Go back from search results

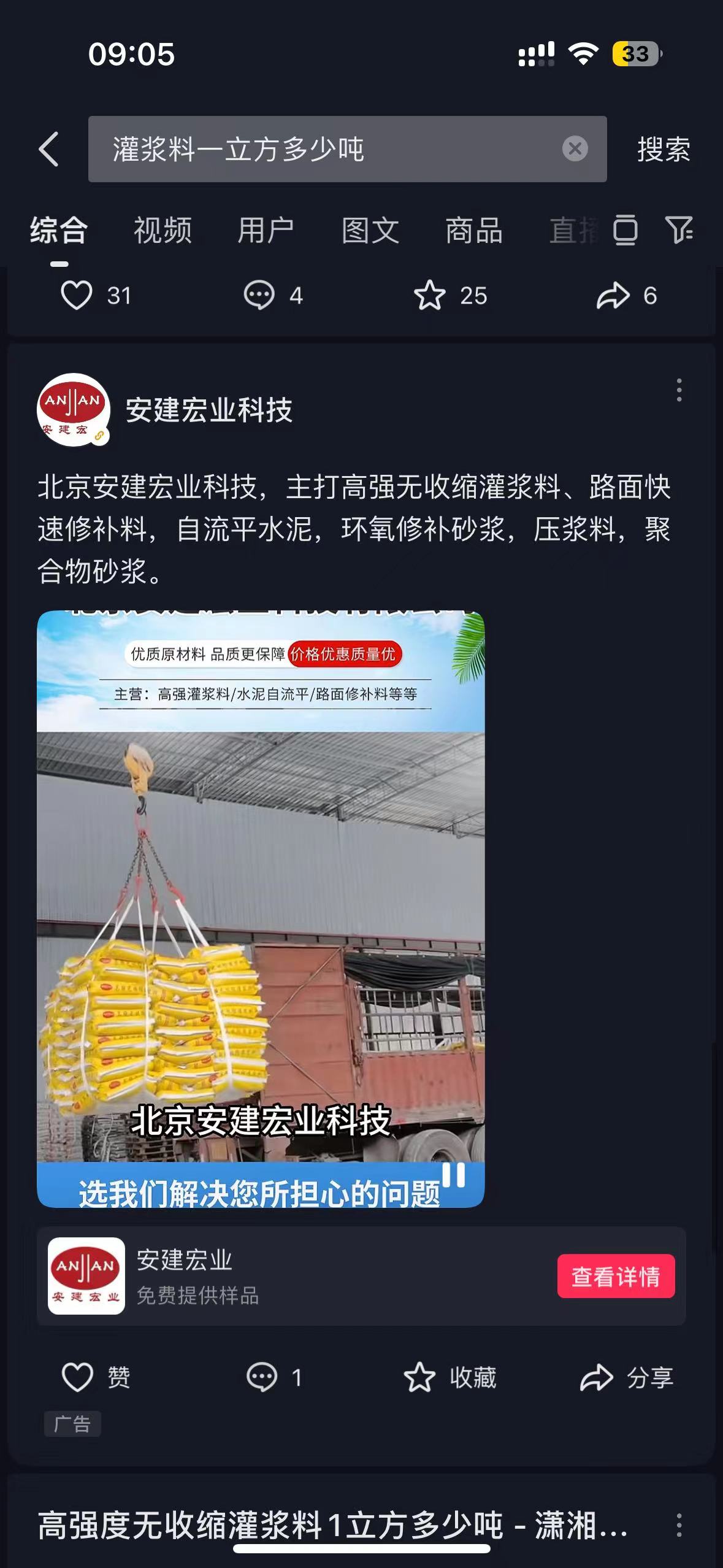tap(49, 149)
